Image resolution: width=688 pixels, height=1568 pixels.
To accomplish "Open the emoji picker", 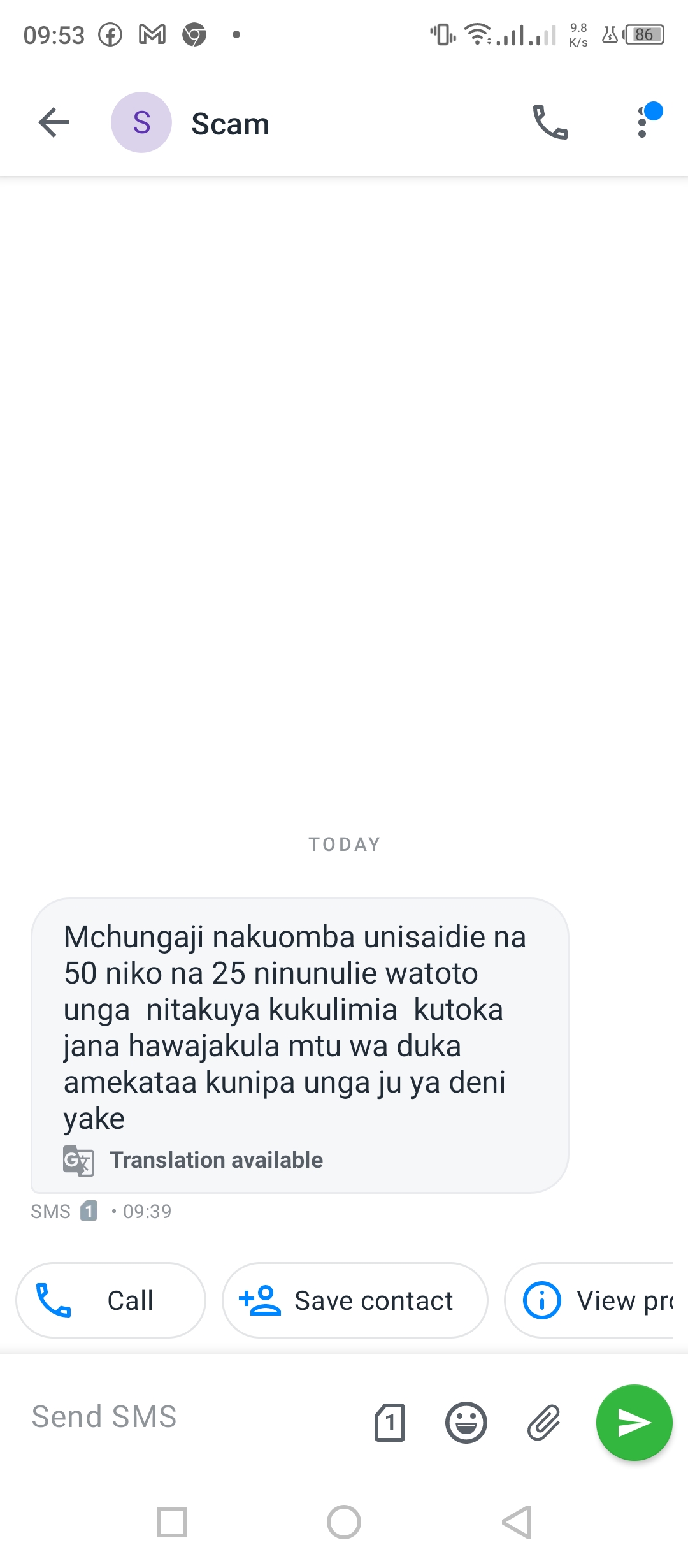I will (x=466, y=1422).
